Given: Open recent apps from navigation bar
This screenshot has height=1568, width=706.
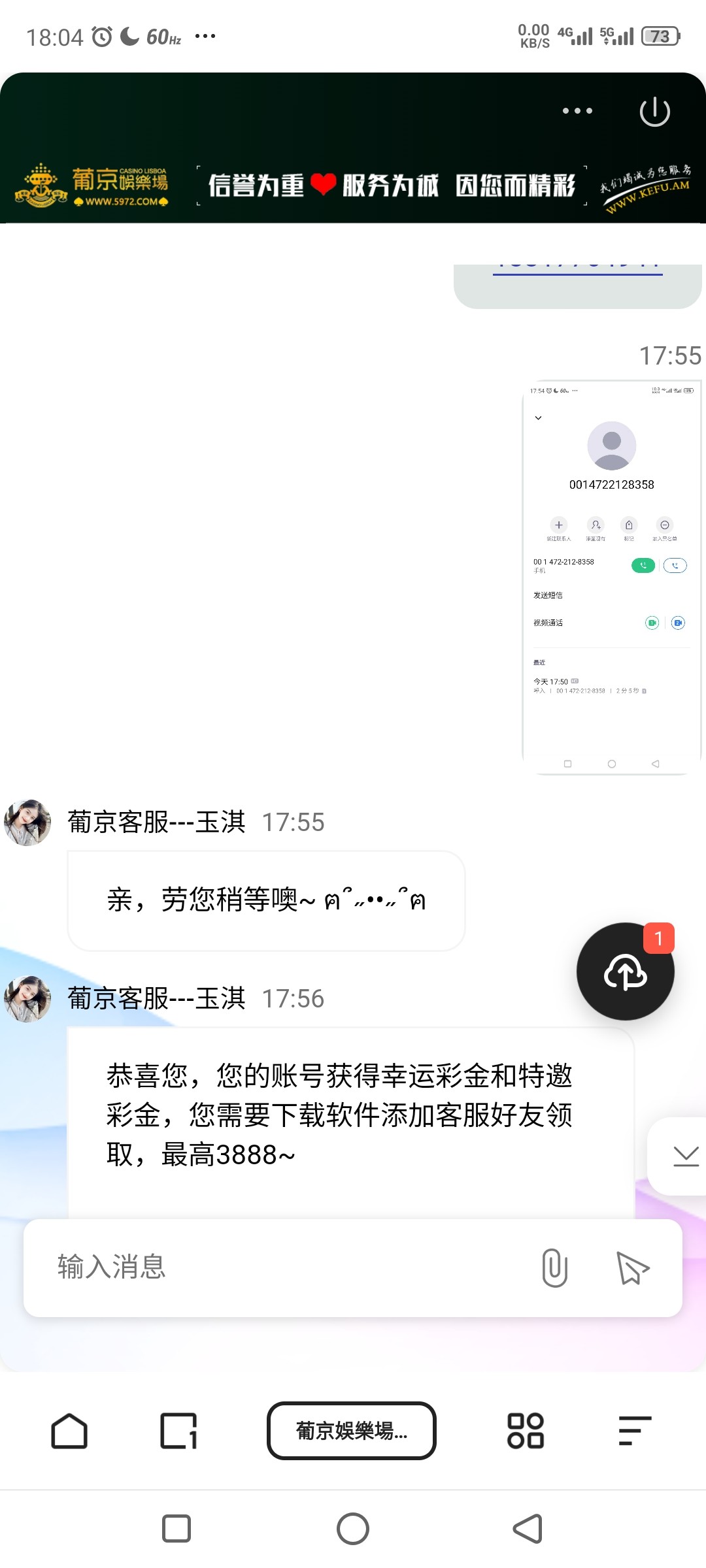Looking at the screenshot, I should pos(176,1529).
